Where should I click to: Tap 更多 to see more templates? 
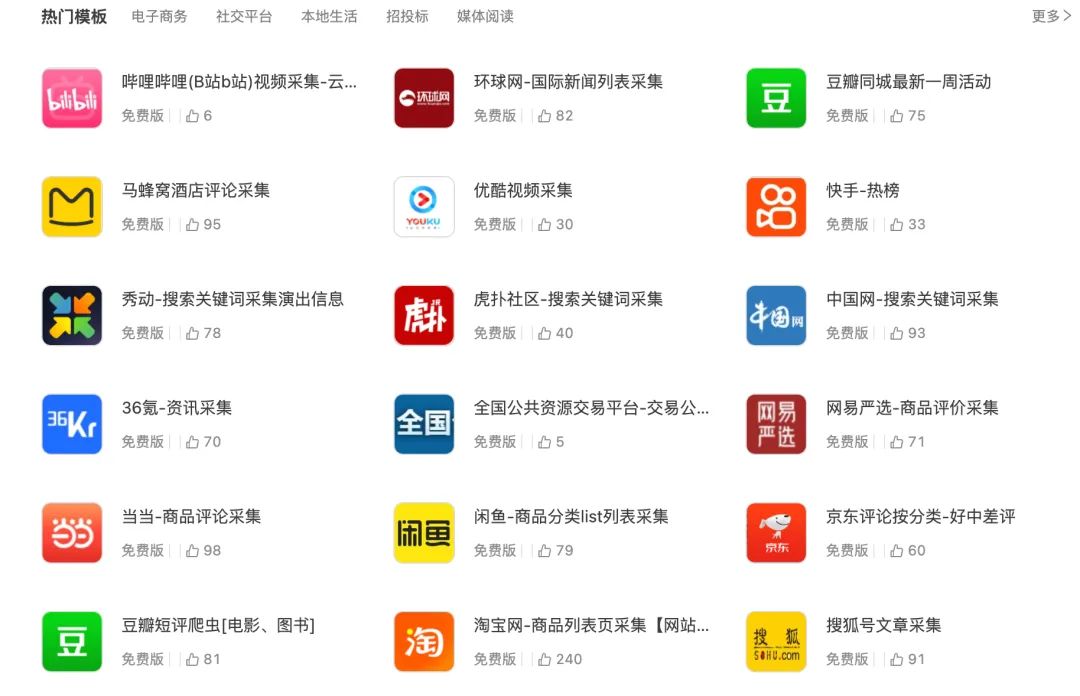pos(1051,17)
